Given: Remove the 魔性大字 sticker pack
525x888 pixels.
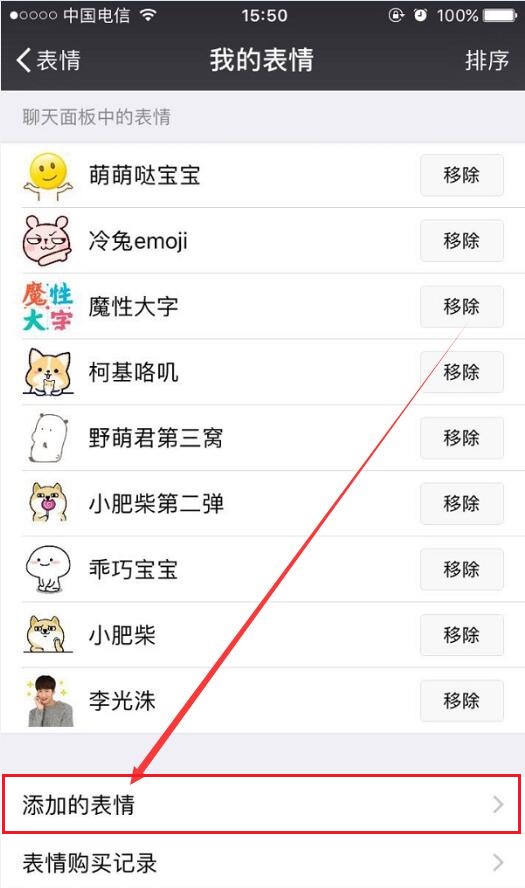Looking at the screenshot, I should (462, 307).
